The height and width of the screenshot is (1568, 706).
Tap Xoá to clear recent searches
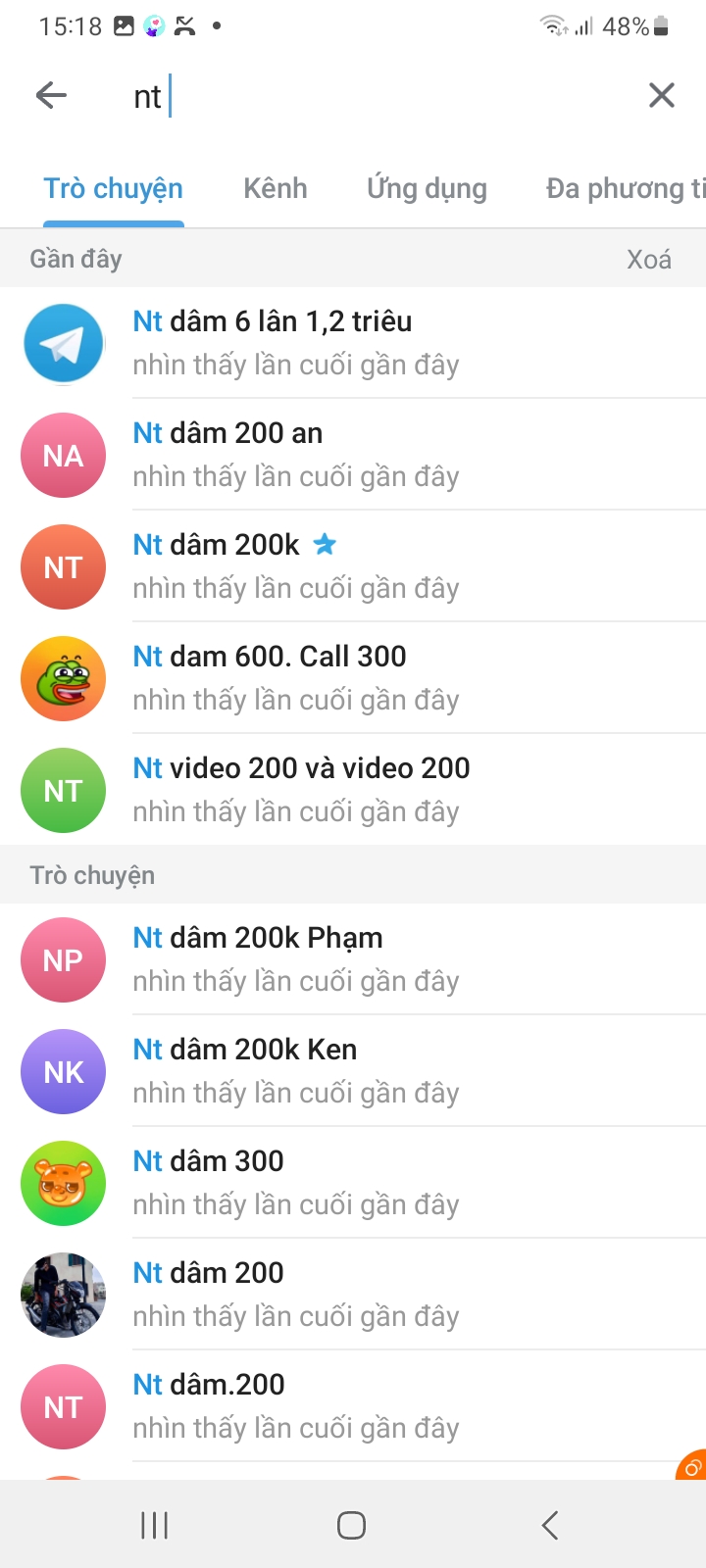click(x=649, y=259)
